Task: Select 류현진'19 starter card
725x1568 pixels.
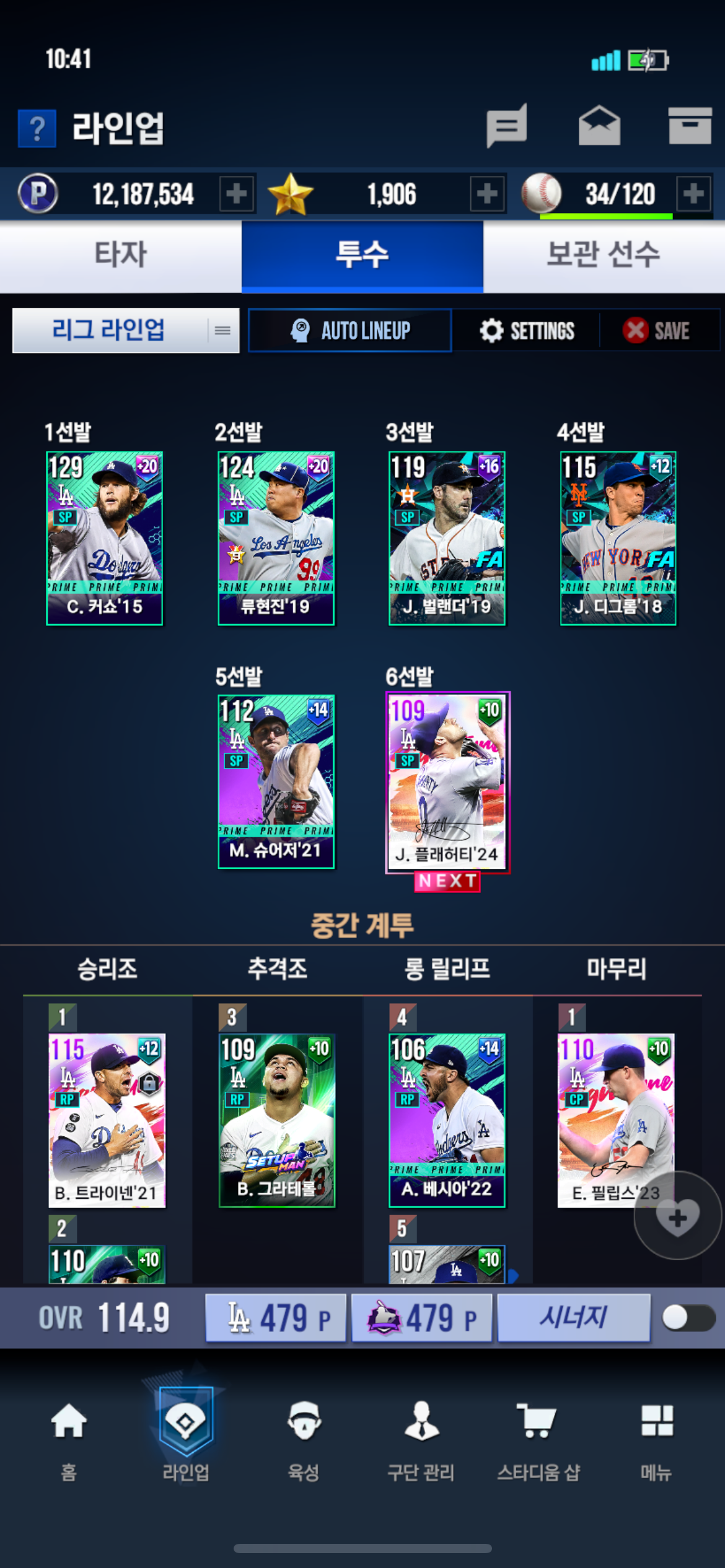Action: click(276, 538)
